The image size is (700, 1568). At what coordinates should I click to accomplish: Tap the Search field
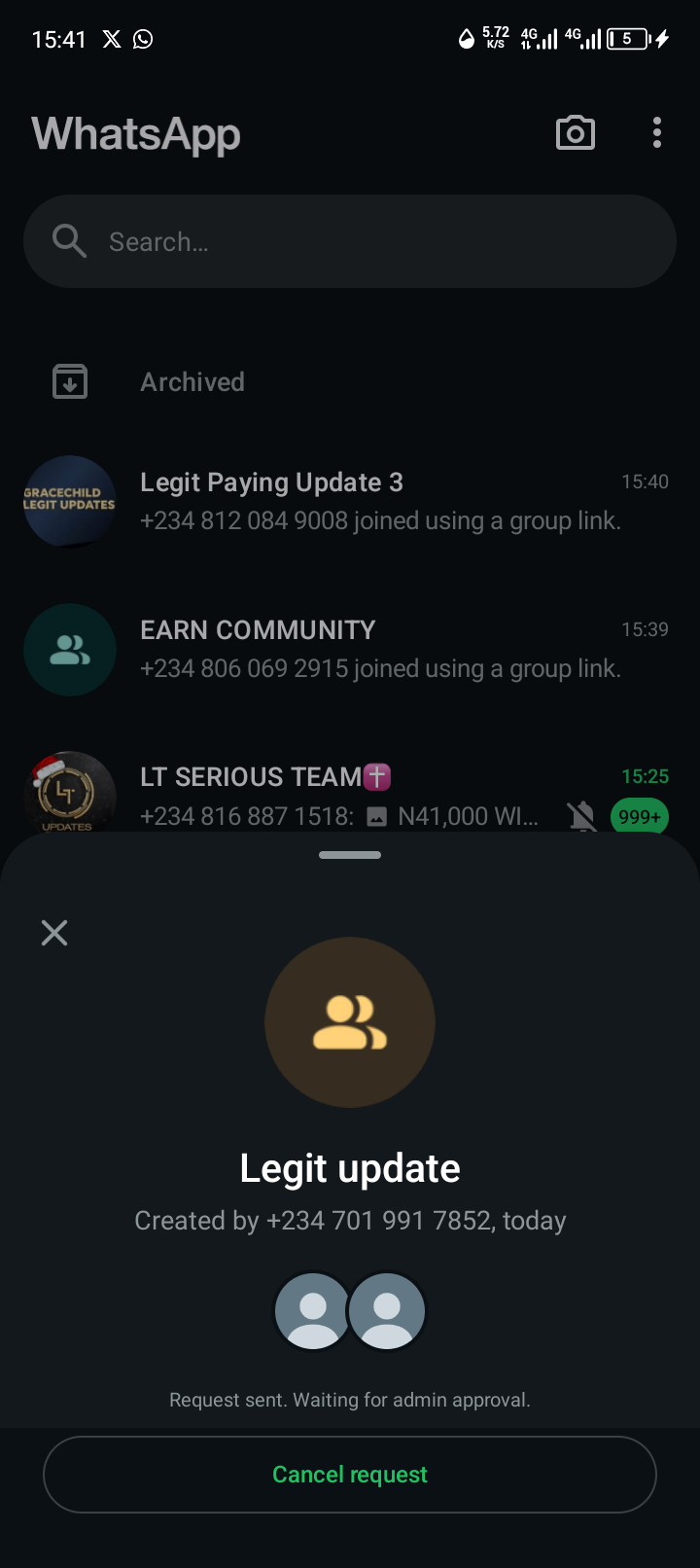tap(350, 241)
